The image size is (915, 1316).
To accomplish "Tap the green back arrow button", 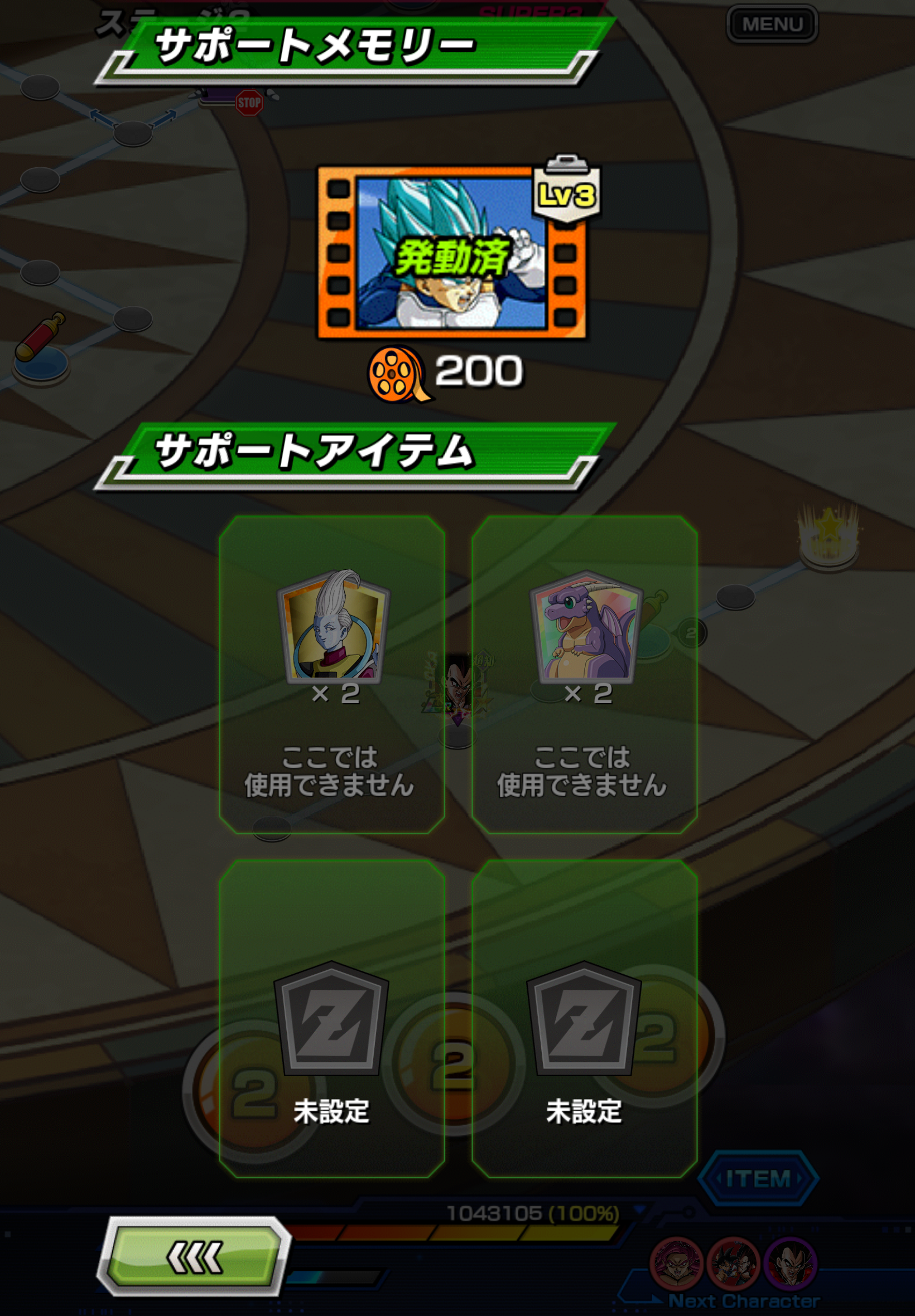I will (194, 1256).
